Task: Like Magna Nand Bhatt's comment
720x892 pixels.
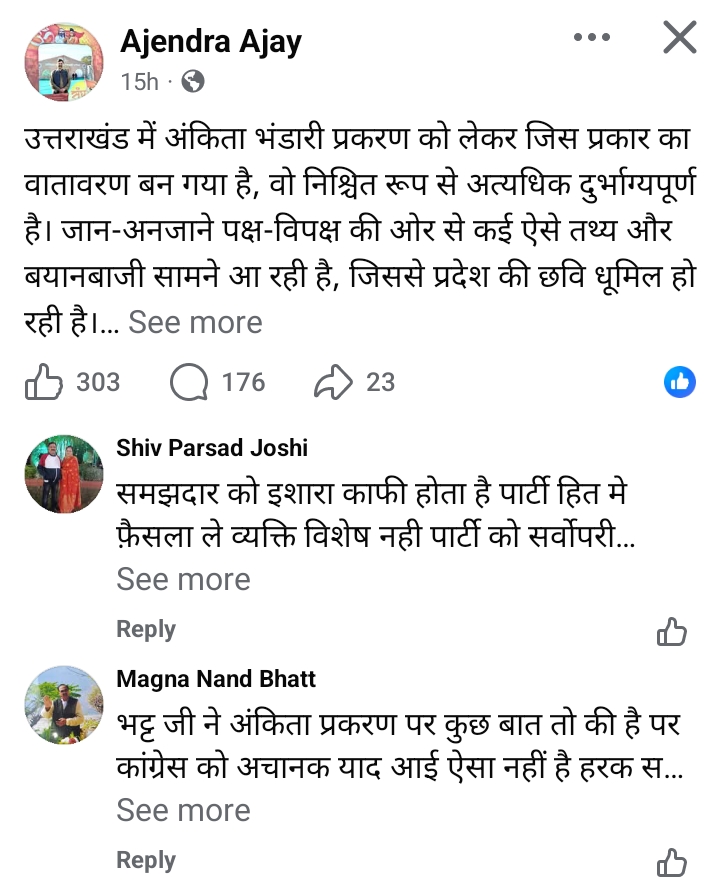Action: (672, 862)
